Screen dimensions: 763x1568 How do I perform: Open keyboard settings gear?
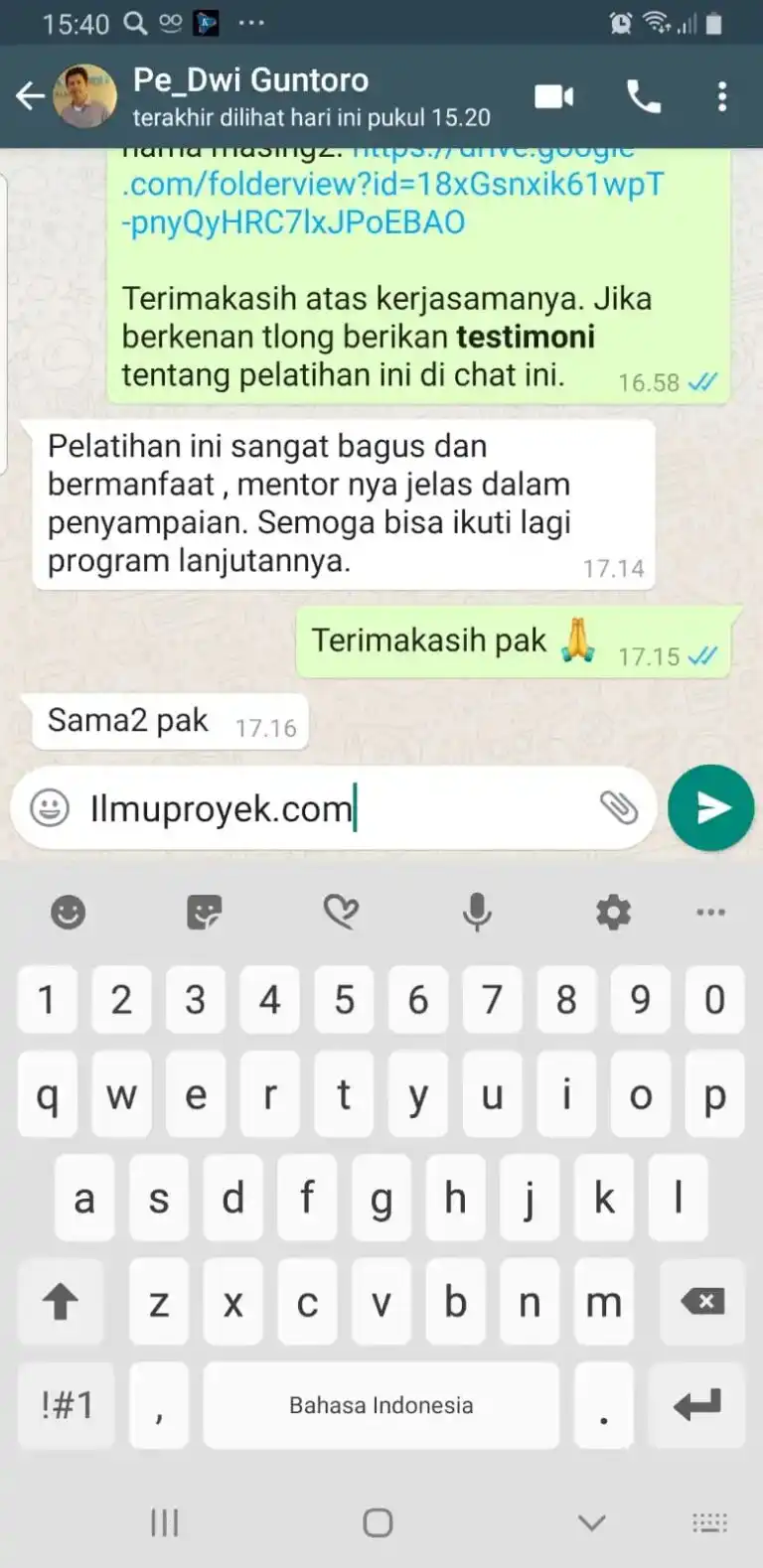click(x=613, y=911)
